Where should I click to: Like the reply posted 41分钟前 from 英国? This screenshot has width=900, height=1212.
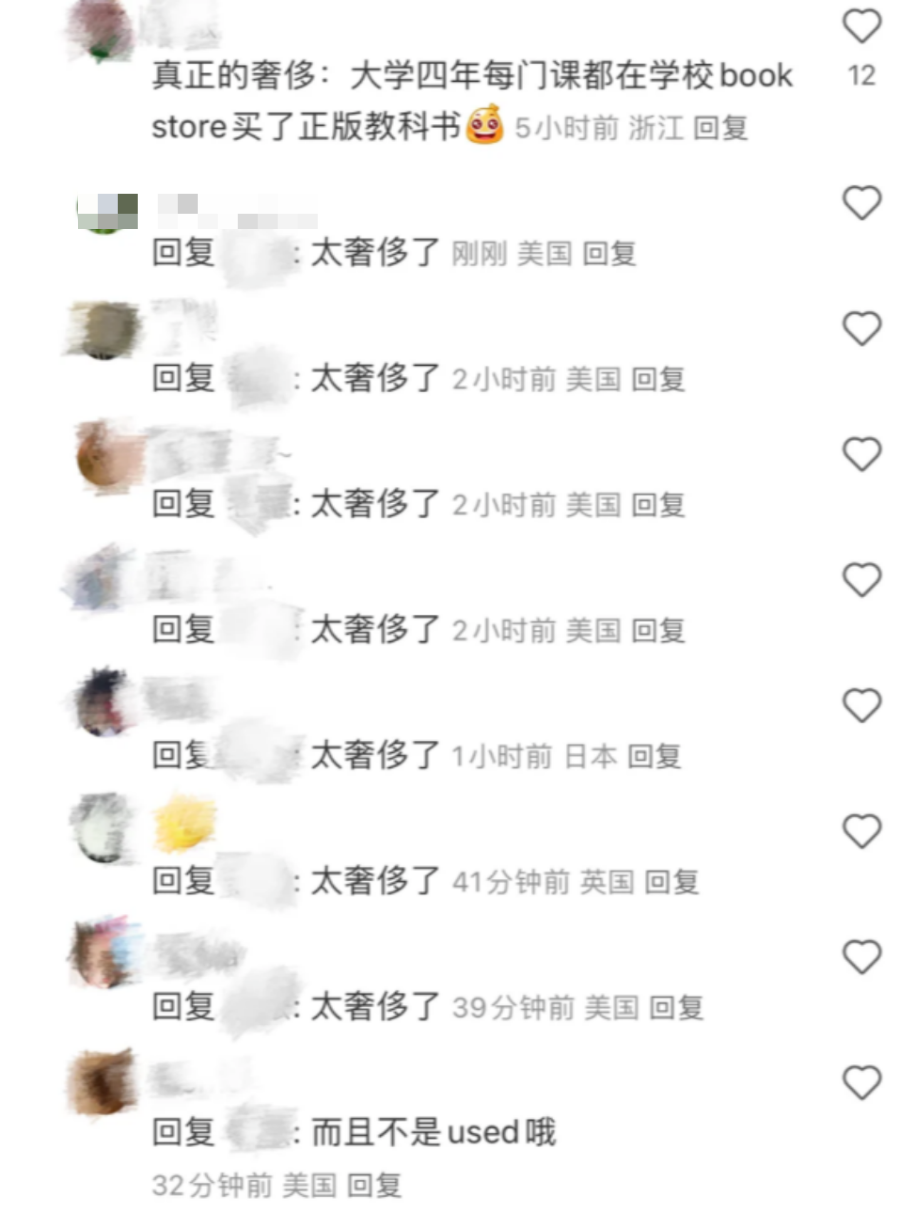[861, 832]
